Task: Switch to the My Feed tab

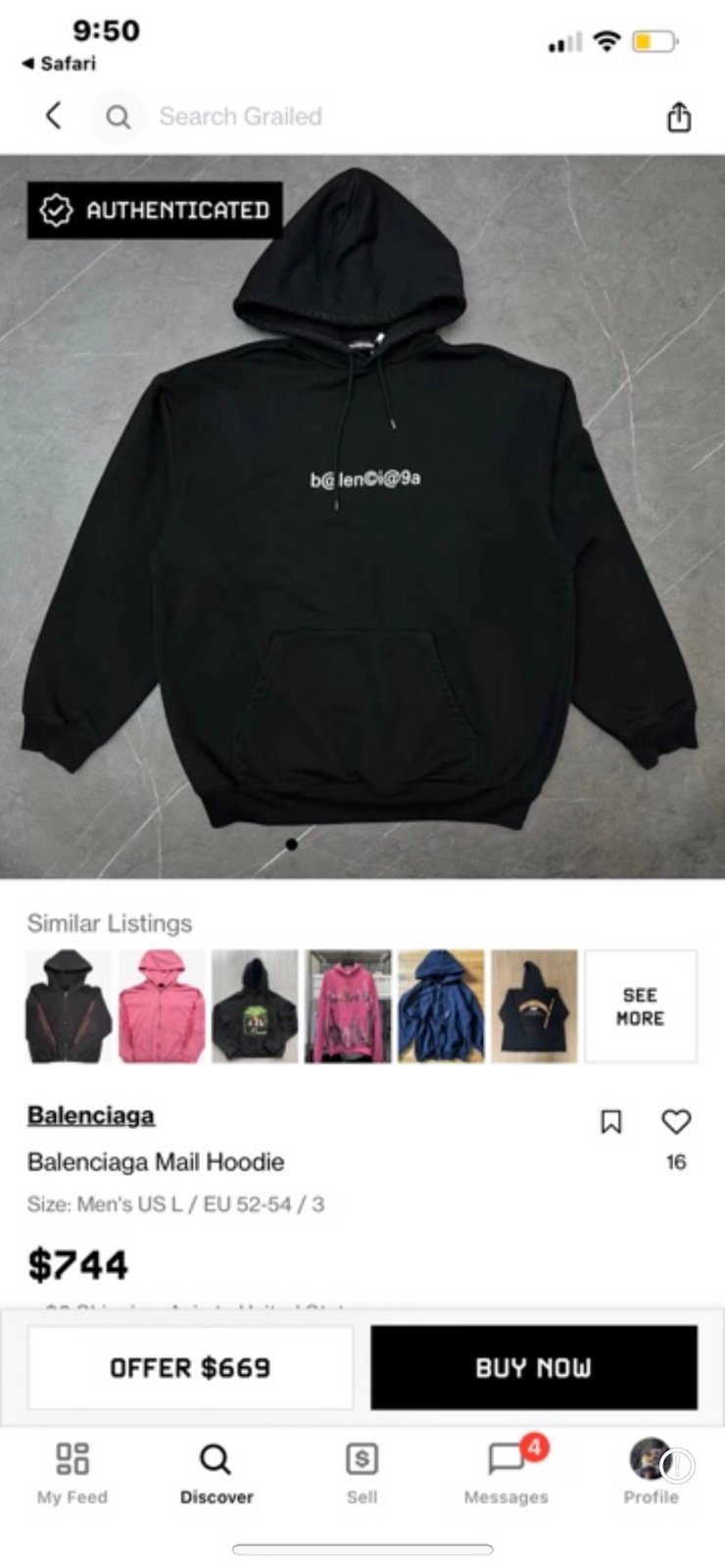Action: (72, 1473)
